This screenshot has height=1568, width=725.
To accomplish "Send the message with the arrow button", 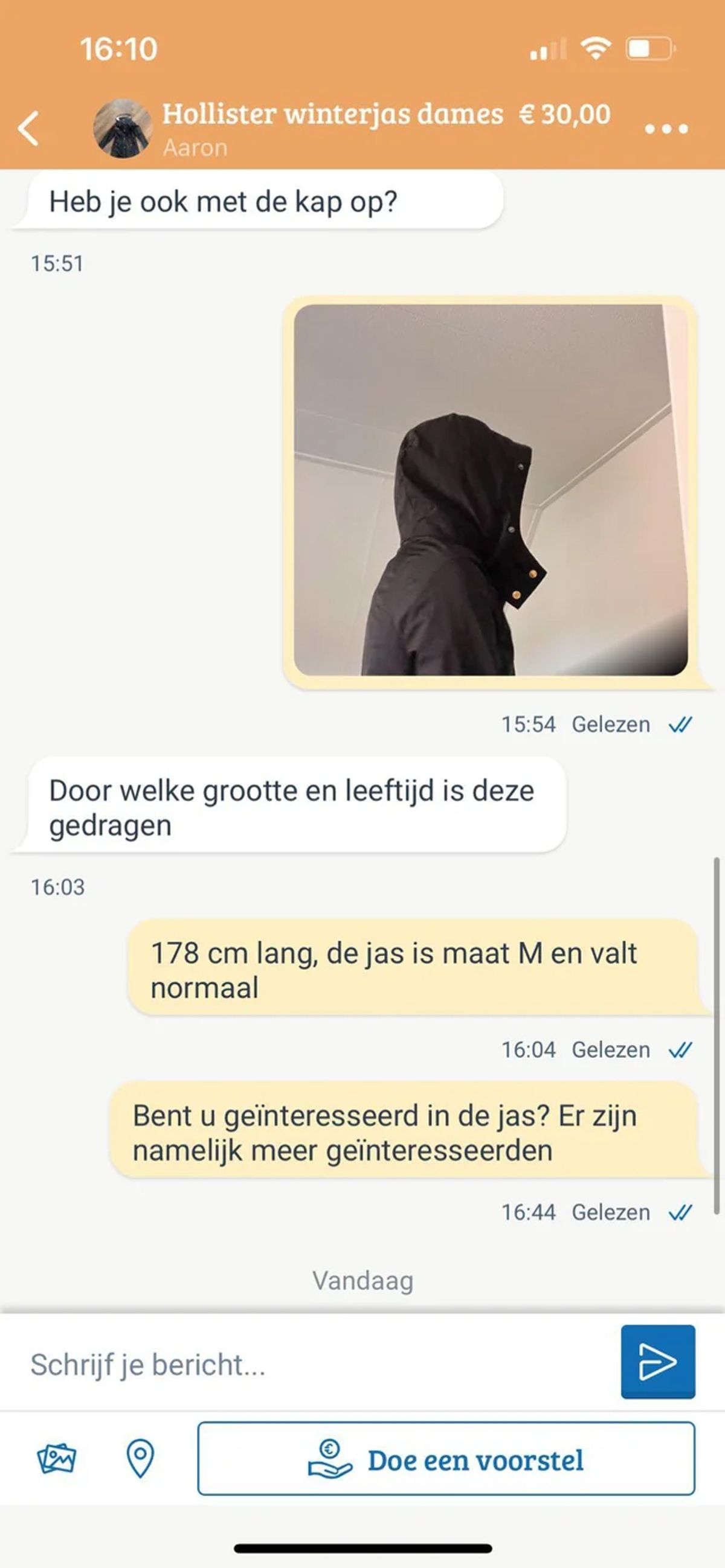I will [657, 1362].
